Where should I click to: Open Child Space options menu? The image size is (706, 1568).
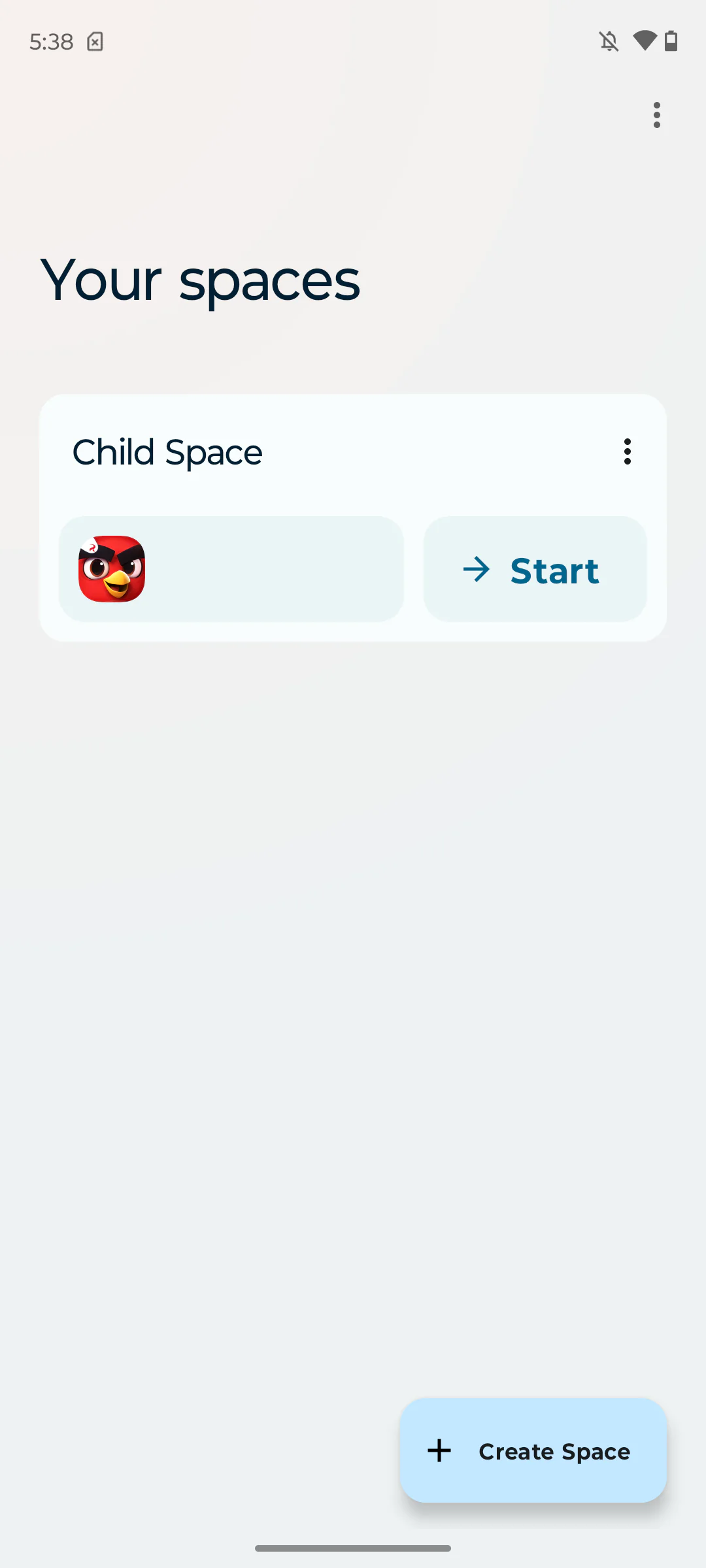[x=627, y=451]
